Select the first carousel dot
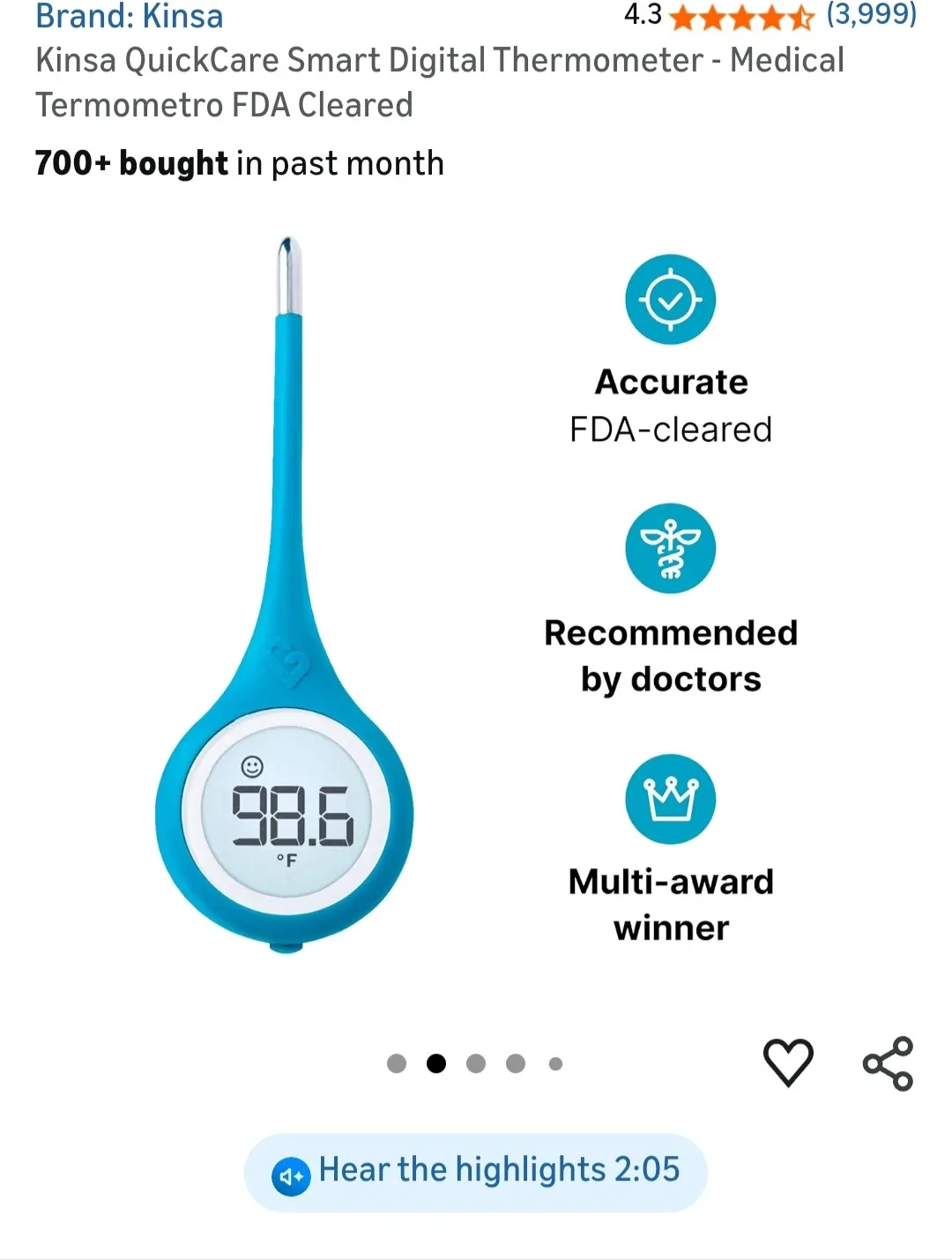 tap(397, 1062)
